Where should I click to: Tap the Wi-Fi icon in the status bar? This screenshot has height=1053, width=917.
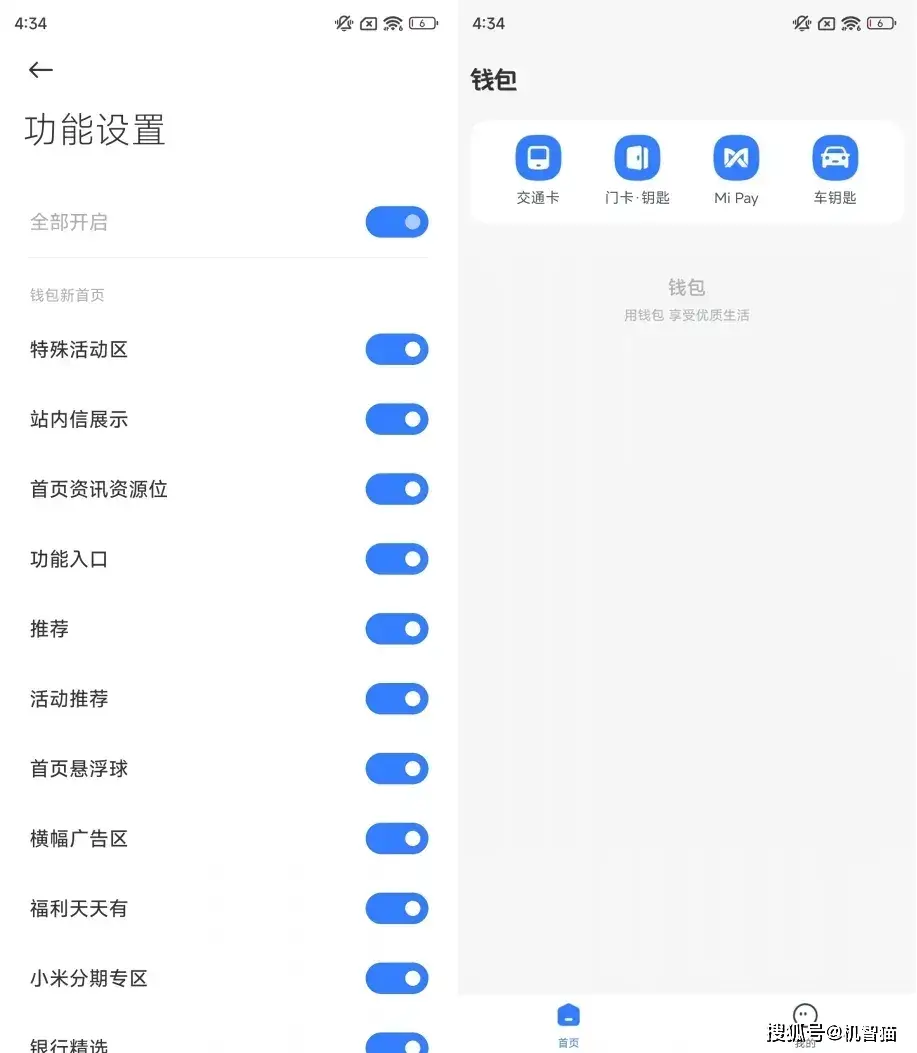[x=851, y=23]
